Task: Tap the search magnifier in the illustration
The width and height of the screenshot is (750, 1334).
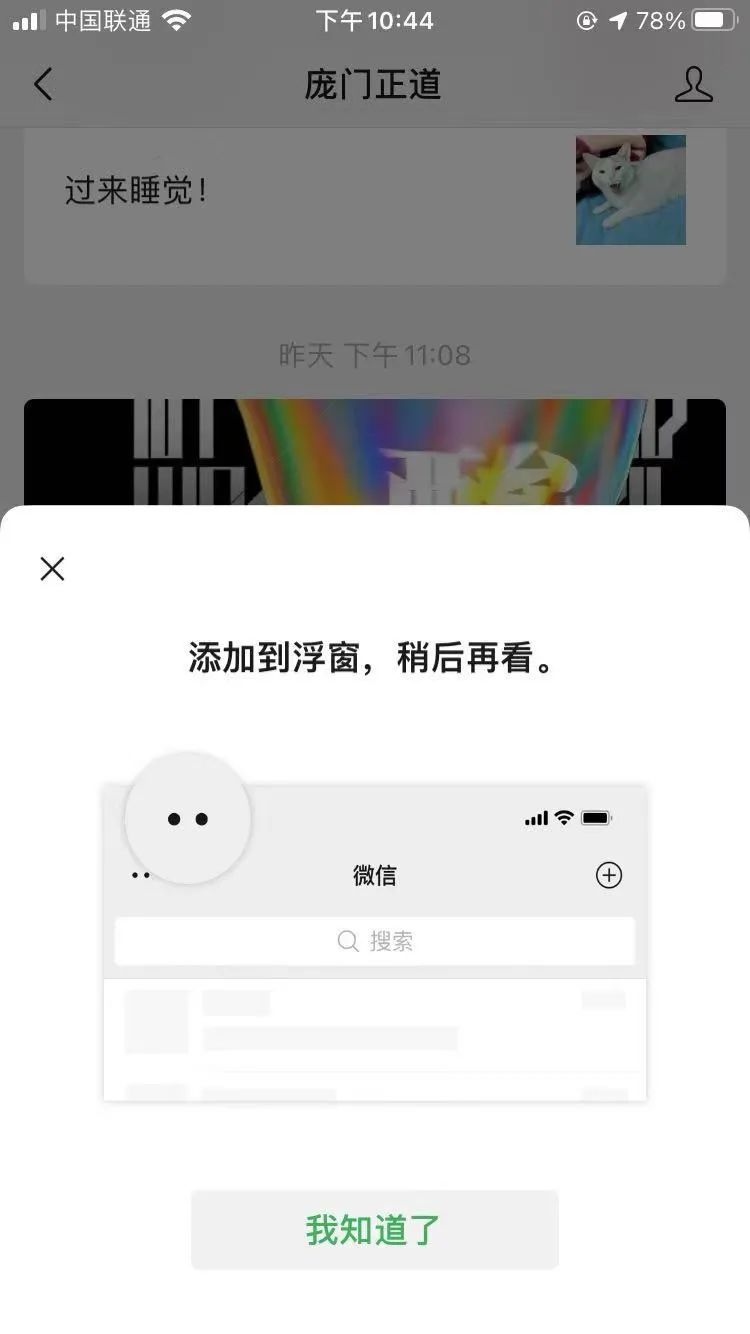Action: [x=347, y=940]
